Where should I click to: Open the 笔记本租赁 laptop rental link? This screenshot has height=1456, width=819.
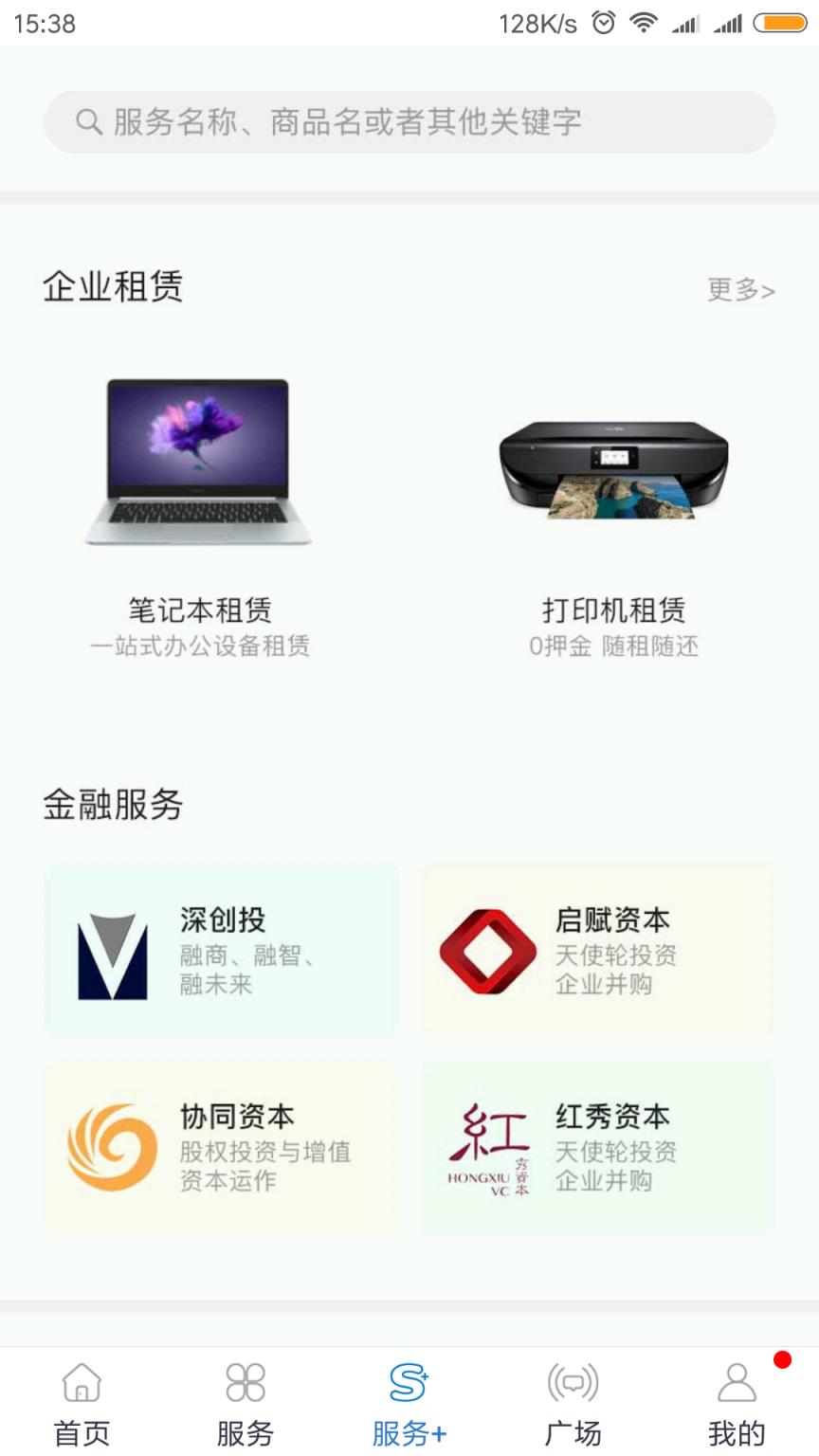[x=199, y=611]
